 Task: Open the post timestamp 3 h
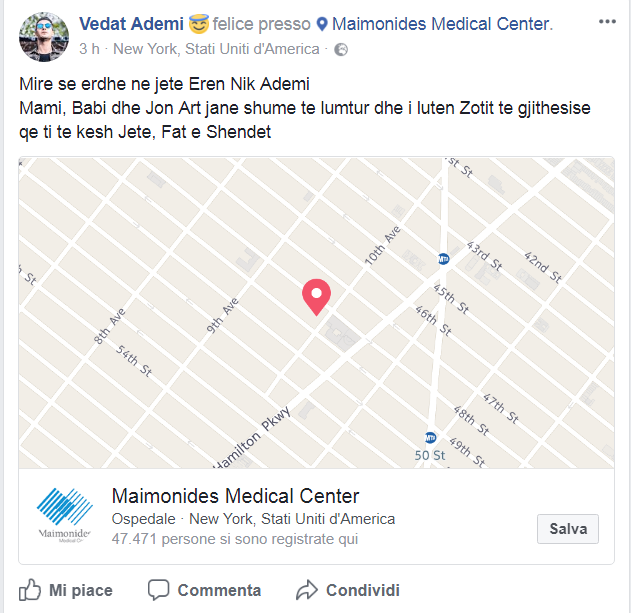[88, 49]
